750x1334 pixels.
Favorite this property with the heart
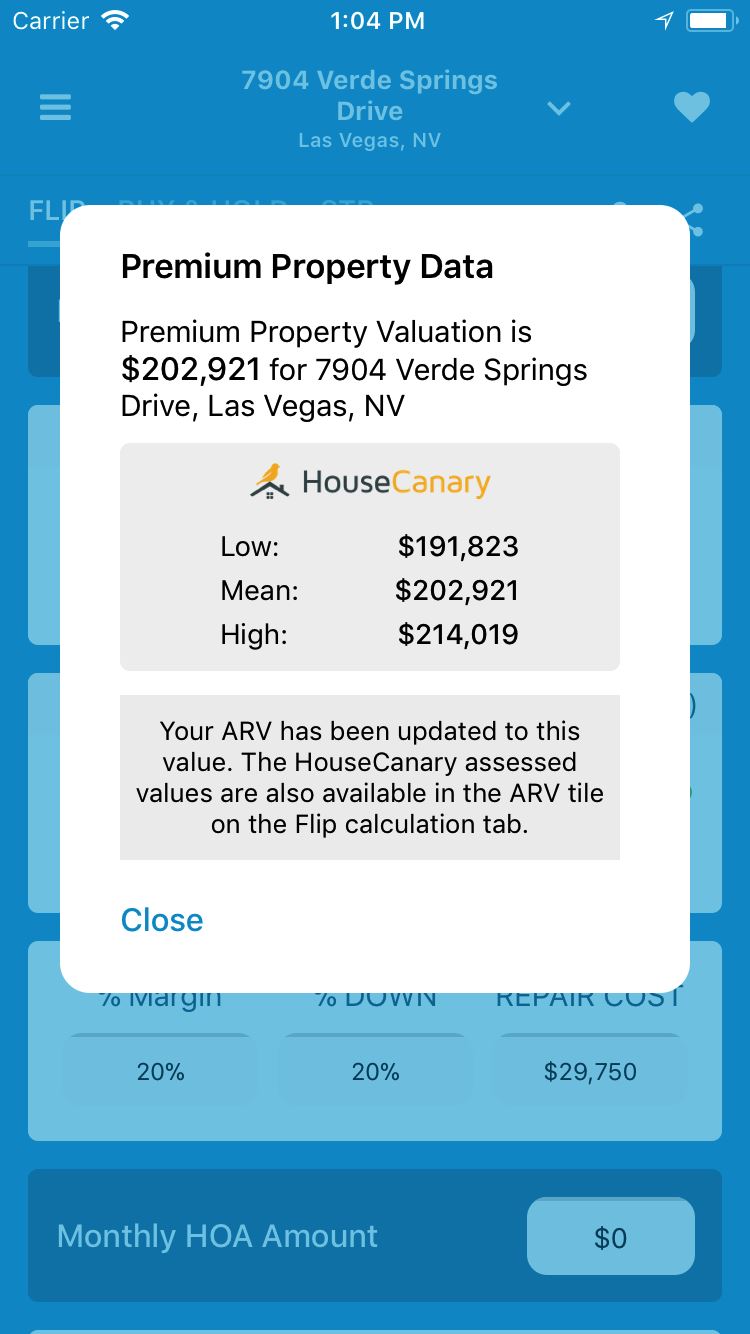(691, 107)
